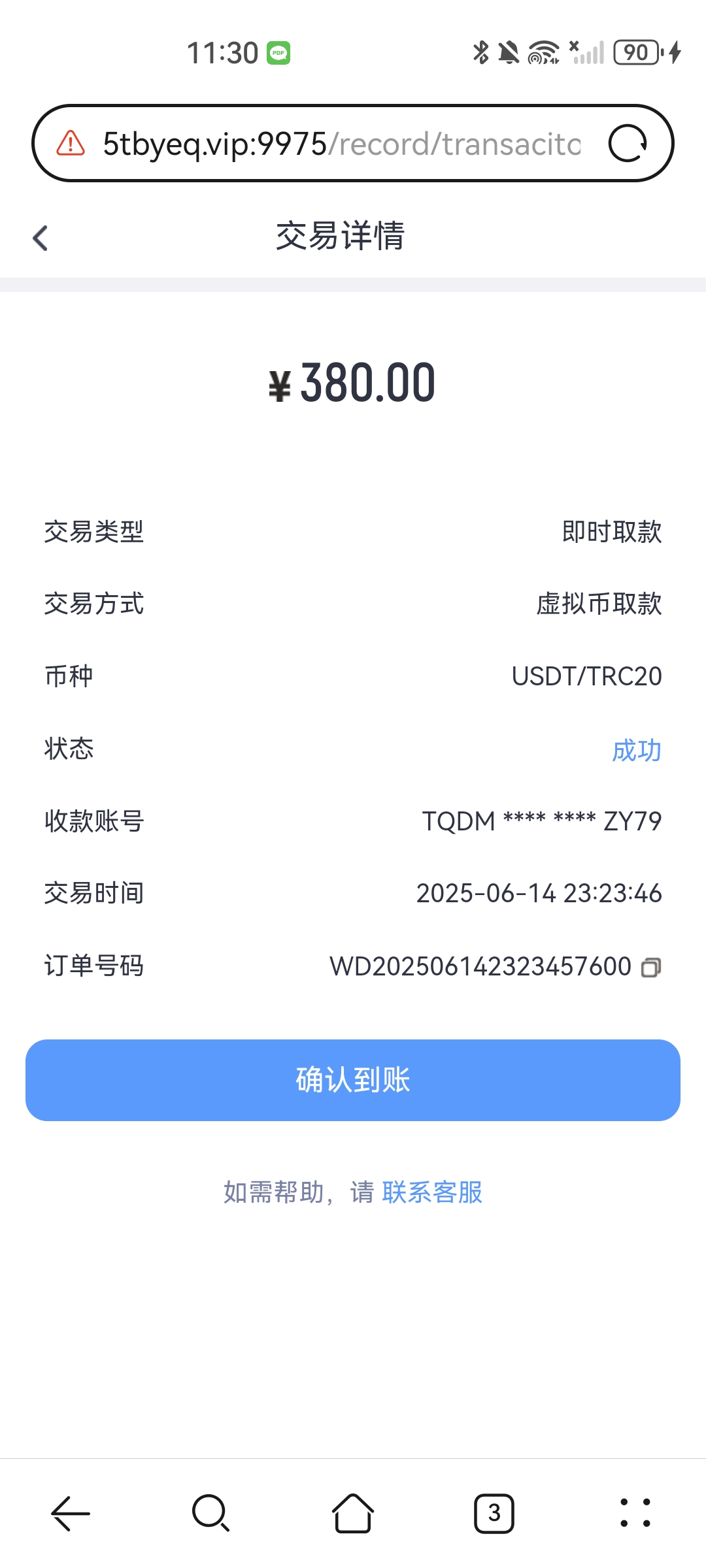
Task: View the site security warning icon
Action: 71,144
